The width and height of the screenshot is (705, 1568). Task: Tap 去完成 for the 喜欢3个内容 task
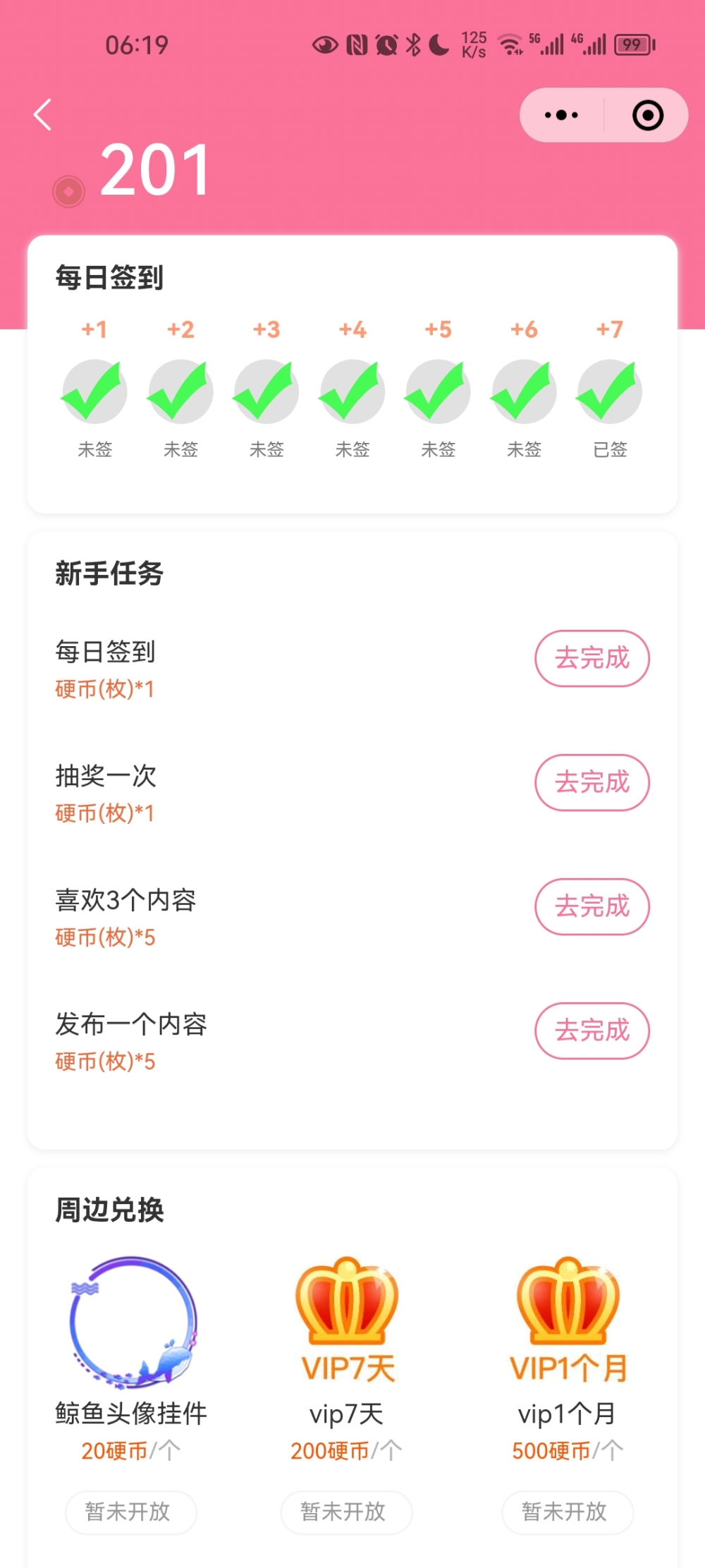coord(591,906)
